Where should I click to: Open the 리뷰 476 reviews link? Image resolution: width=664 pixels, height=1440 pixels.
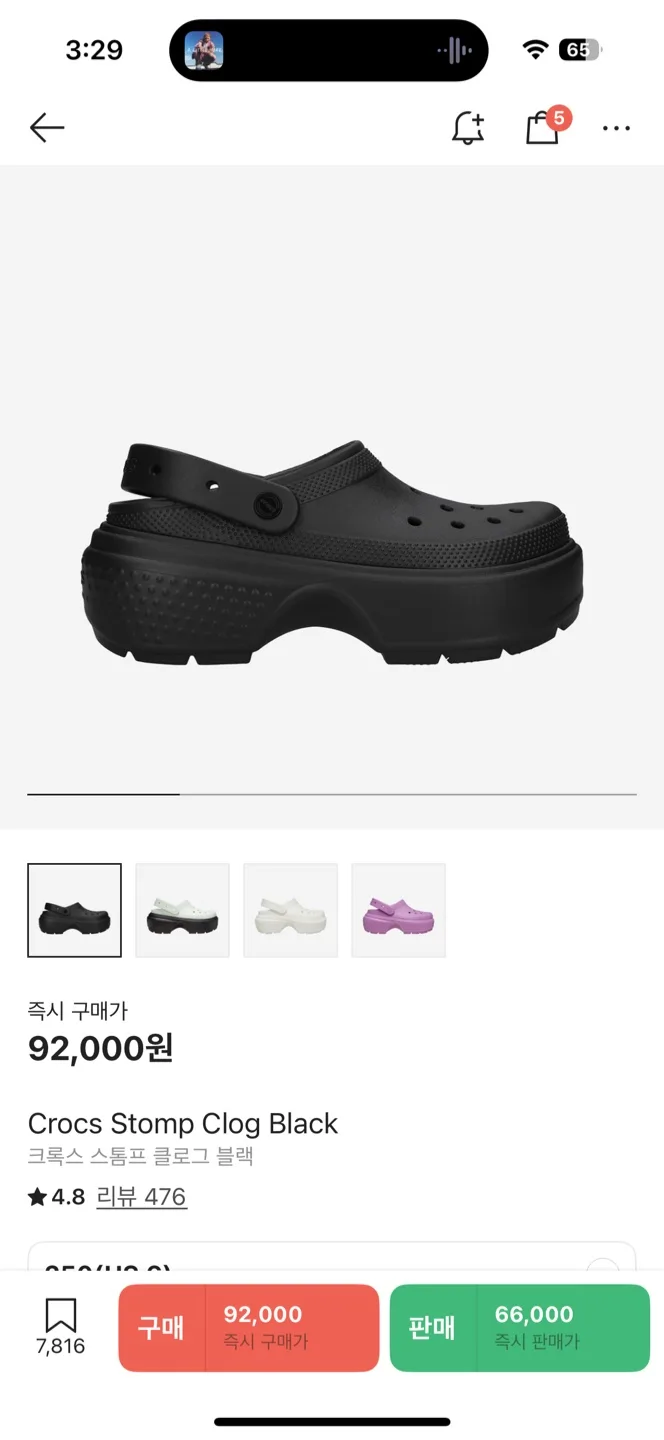(x=141, y=1197)
